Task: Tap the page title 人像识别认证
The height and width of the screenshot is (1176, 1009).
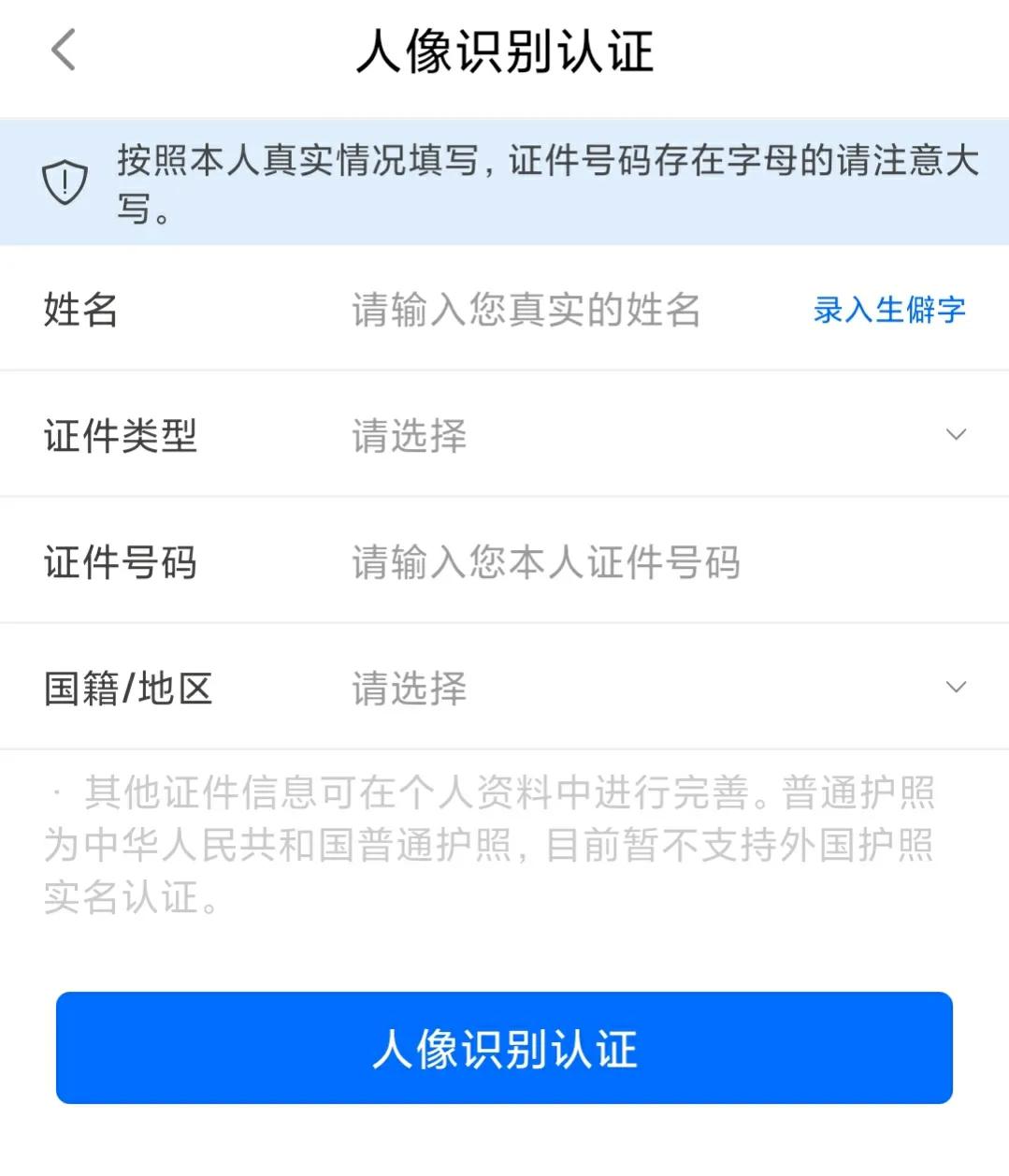Action: [505, 51]
